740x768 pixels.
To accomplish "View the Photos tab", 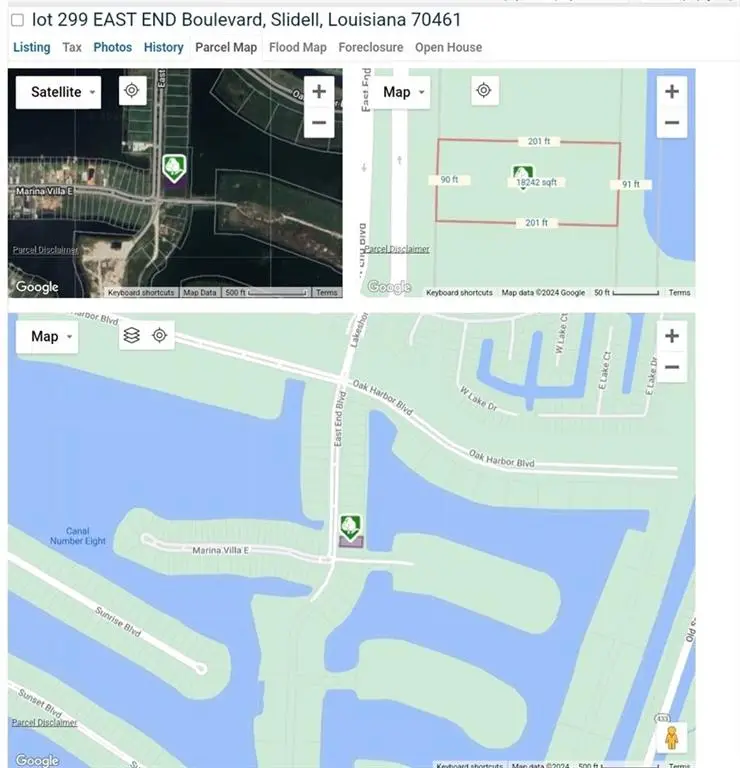I will tap(112, 47).
